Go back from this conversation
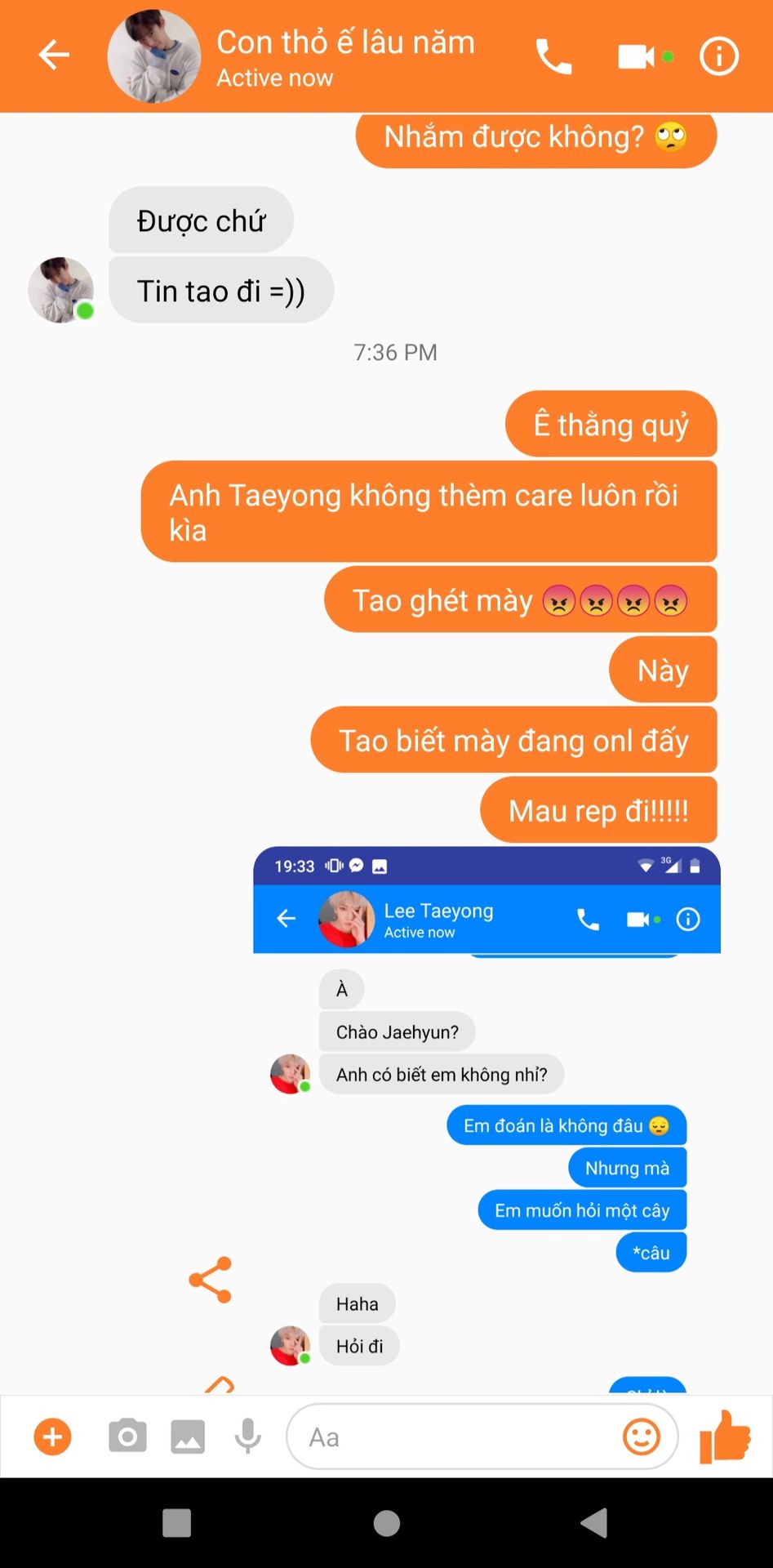773x1568 pixels. click(54, 56)
